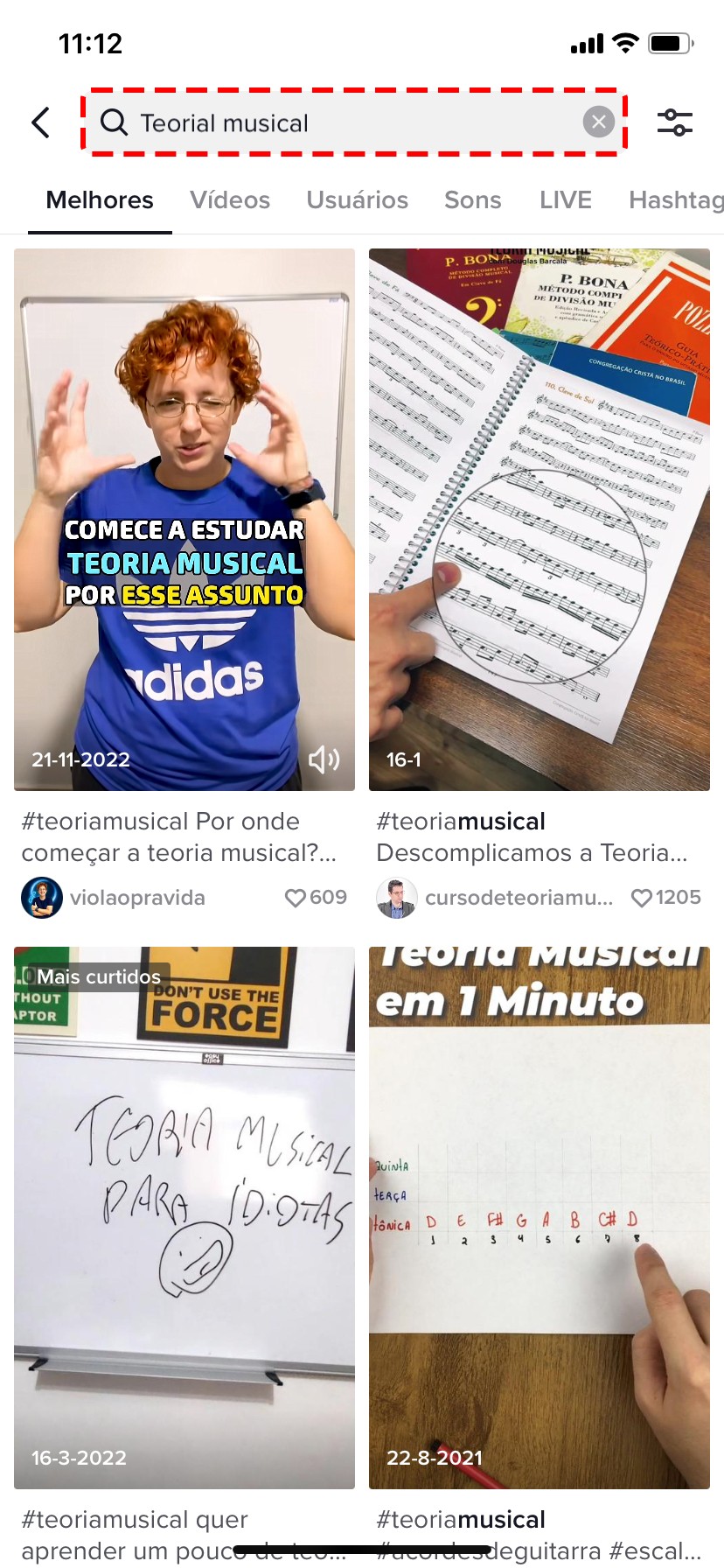This screenshot has height=1568, width=724.
Task: Open the sheet music video dated 16-1
Action: (540, 520)
